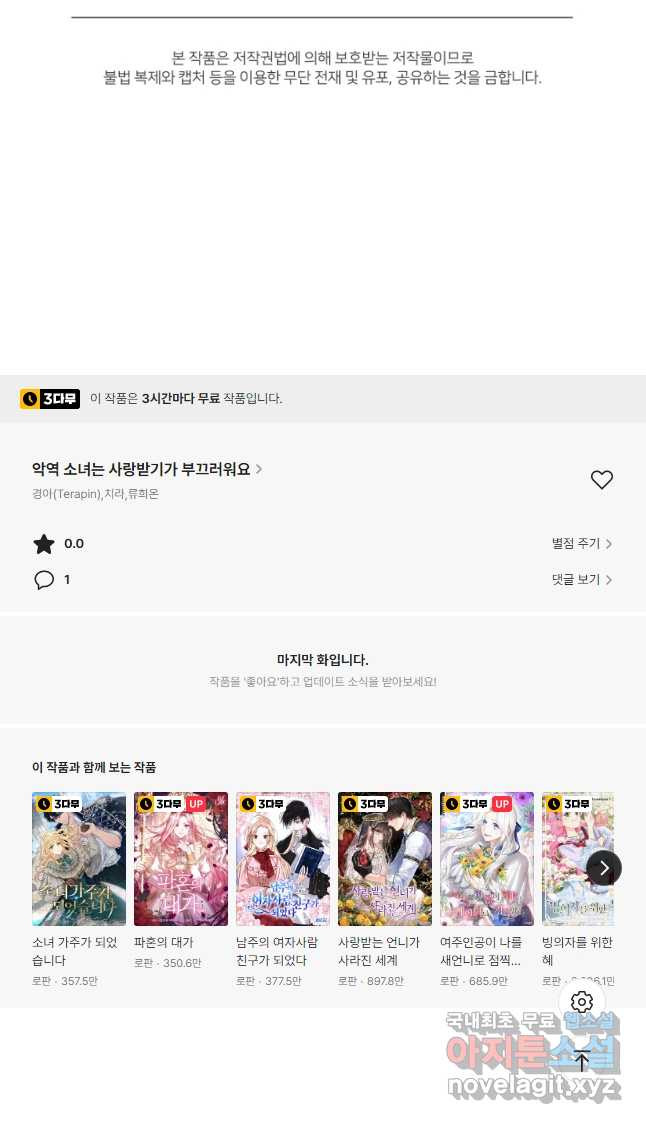Show next recommended works with the arrow
Viewport: 646px width, 1124px height.
coord(603,868)
